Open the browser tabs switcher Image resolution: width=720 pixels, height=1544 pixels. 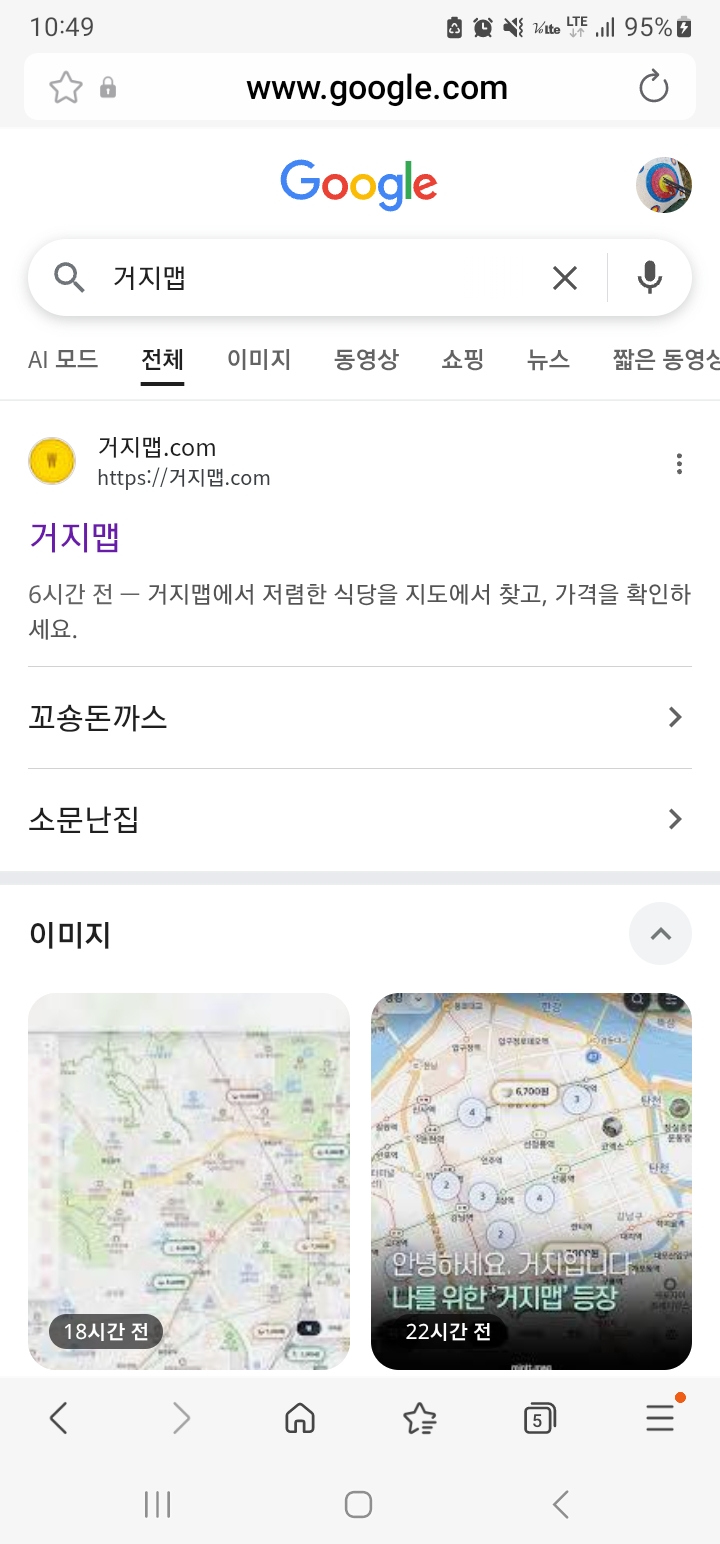pyautogui.click(x=539, y=1418)
